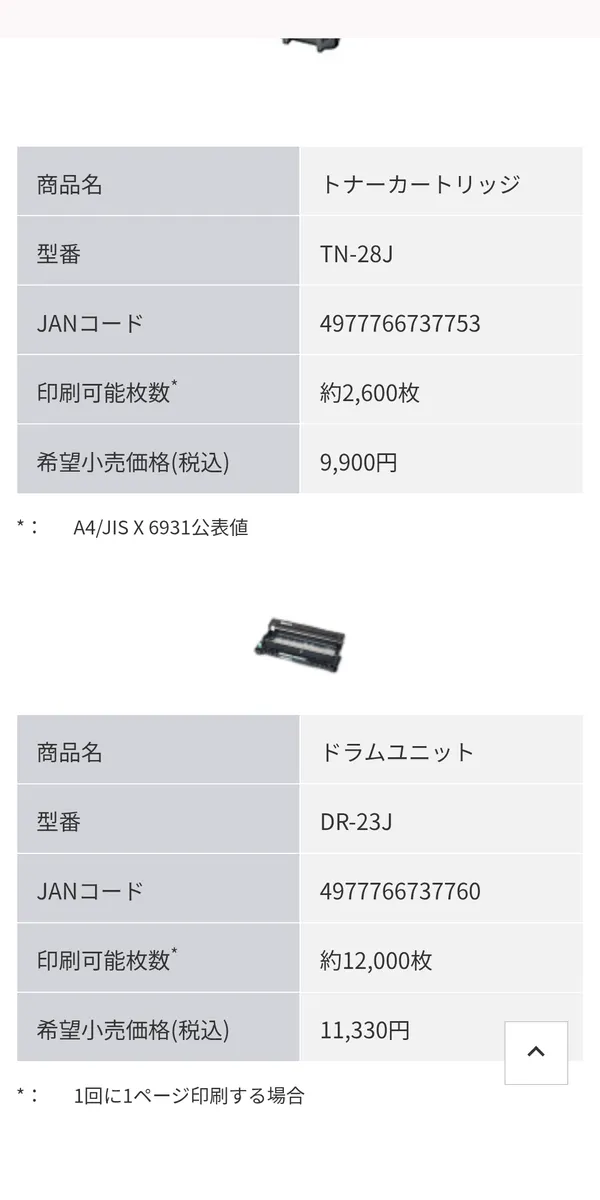Tap the scroll-to-top arrow button
600x1200 pixels.
(536, 1052)
